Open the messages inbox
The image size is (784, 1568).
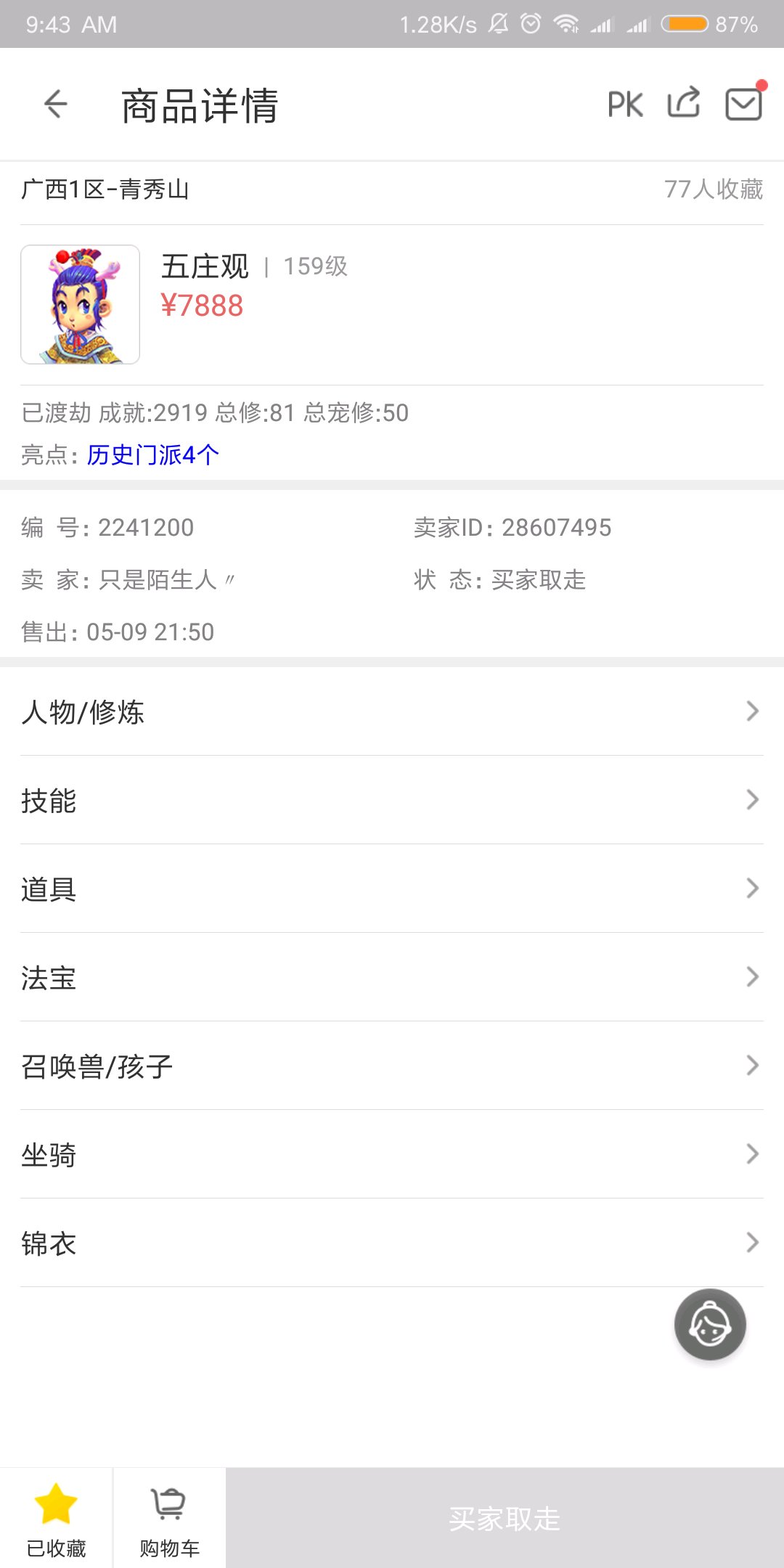(x=744, y=103)
